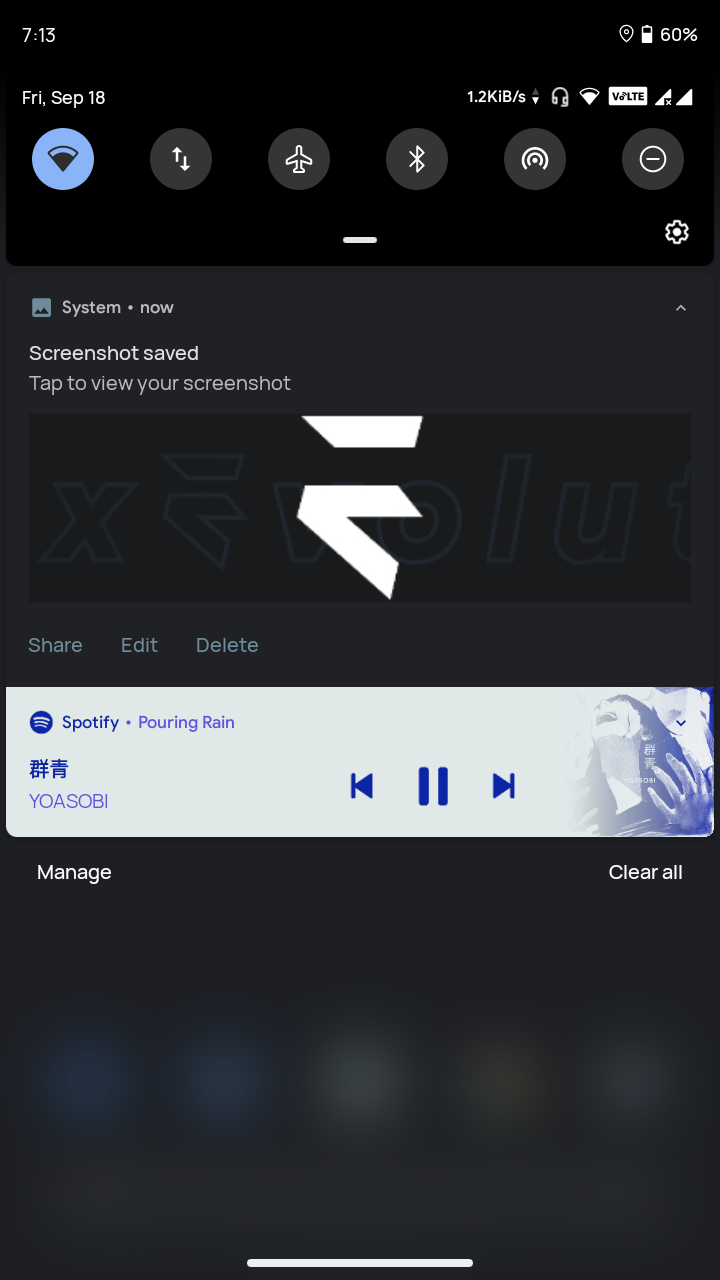Viewport: 720px width, 1280px height.
Task: Open the settings gear
Action: click(677, 232)
